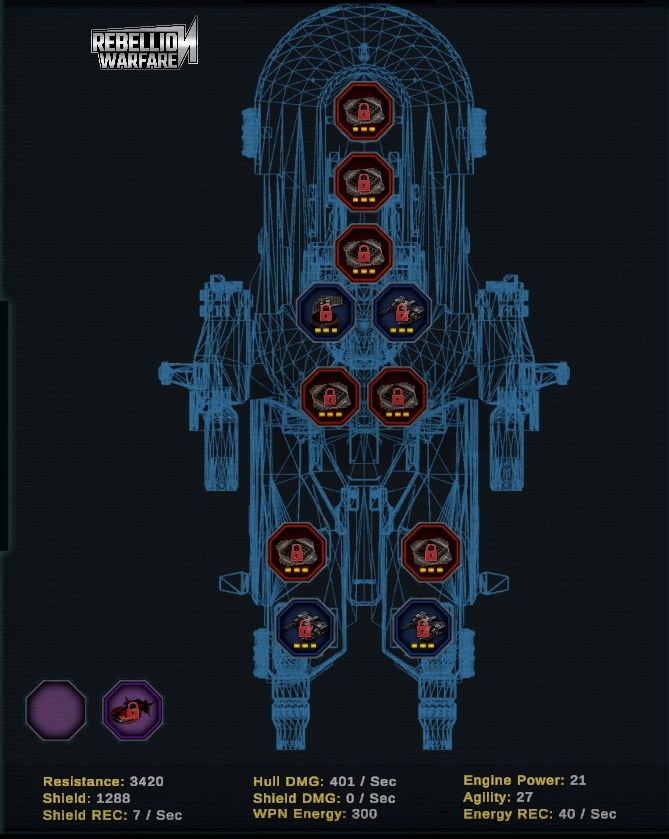Viewport: 669px width, 839px height.
Task: Tap the second red locked slot from the top
Action: 364,182
